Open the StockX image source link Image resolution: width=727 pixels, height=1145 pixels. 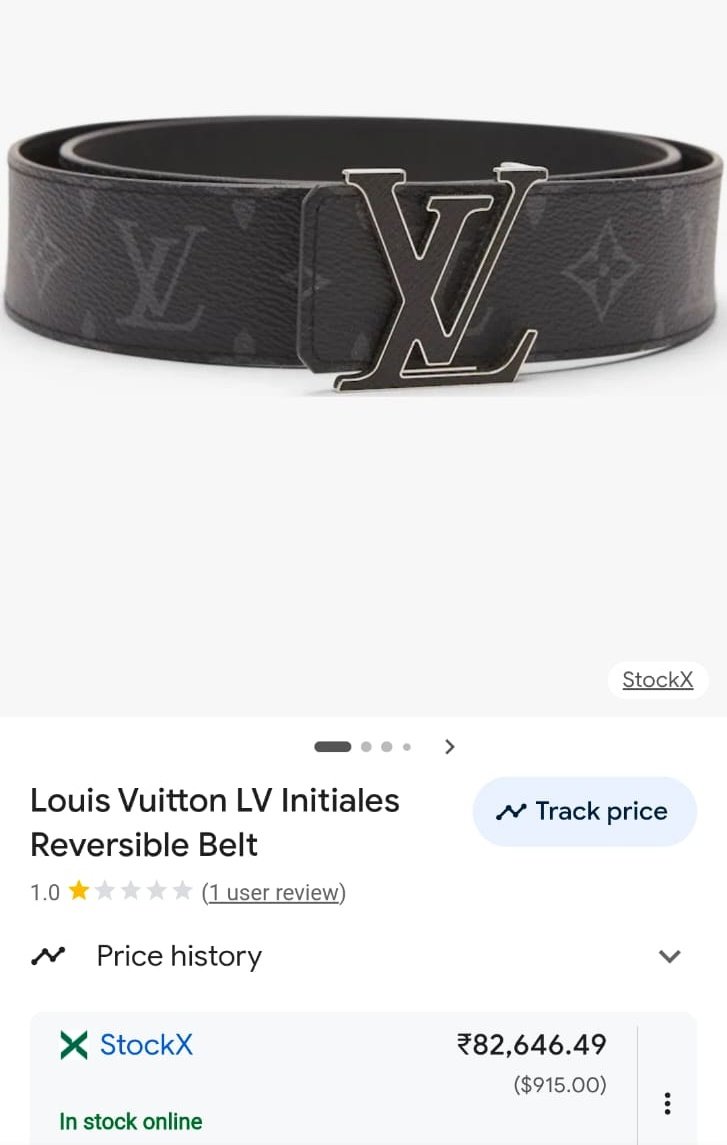pyautogui.click(x=657, y=680)
